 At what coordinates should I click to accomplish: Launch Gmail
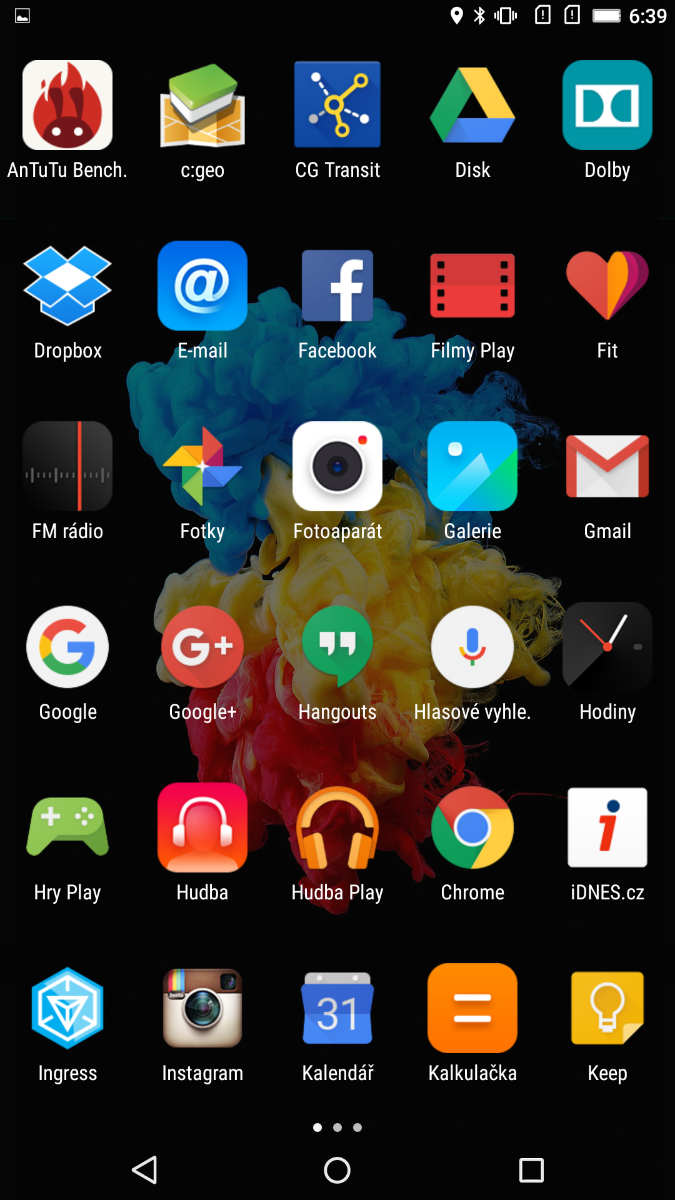pyautogui.click(x=607, y=467)
